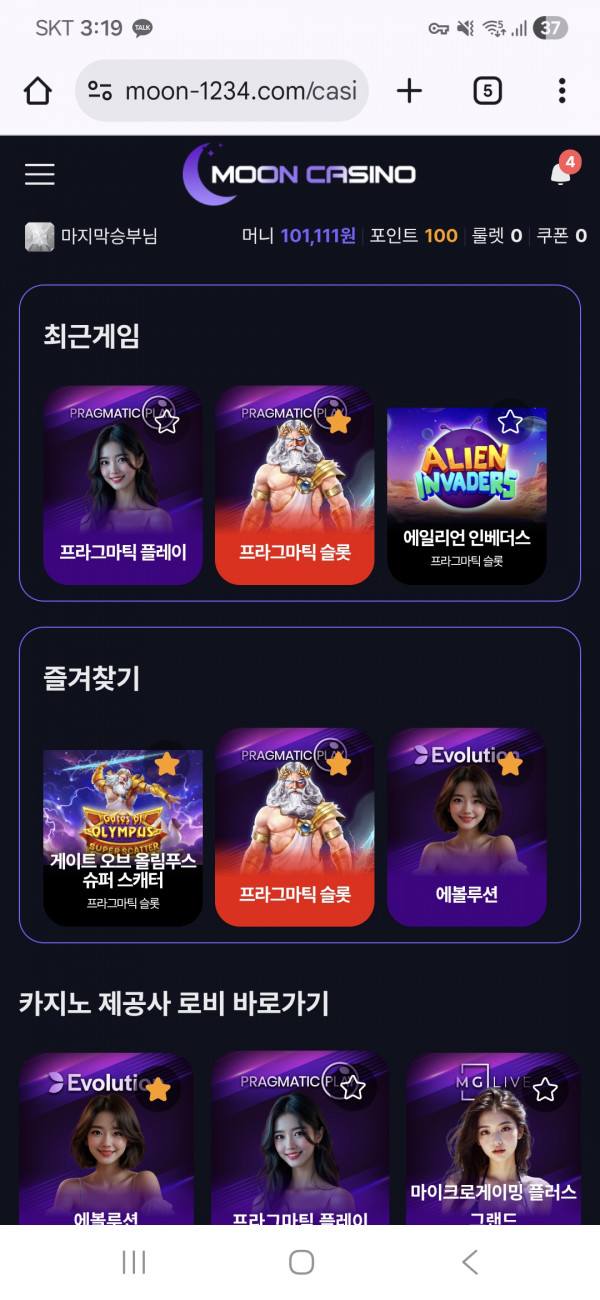Show the open tabs switcher
Screen dimensions: 600x1300
[x=486, y=91]
